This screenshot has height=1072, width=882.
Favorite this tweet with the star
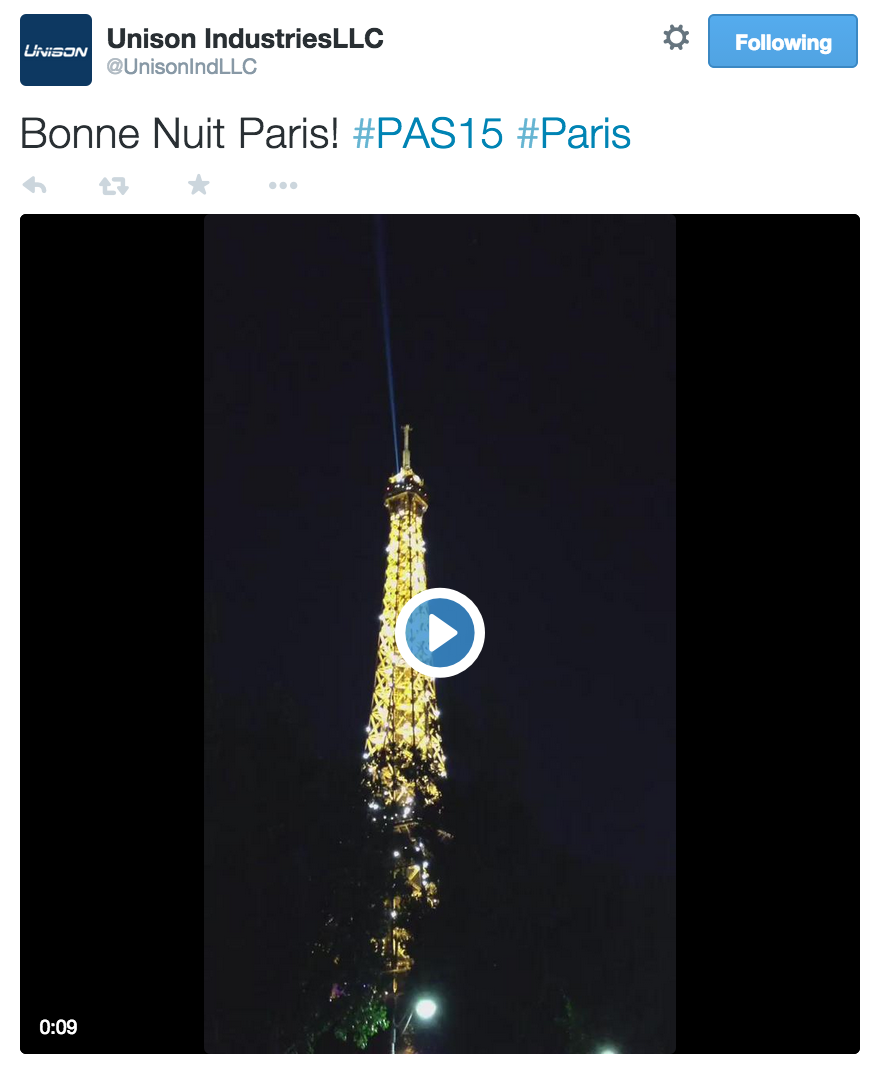[x=199, y=185]
